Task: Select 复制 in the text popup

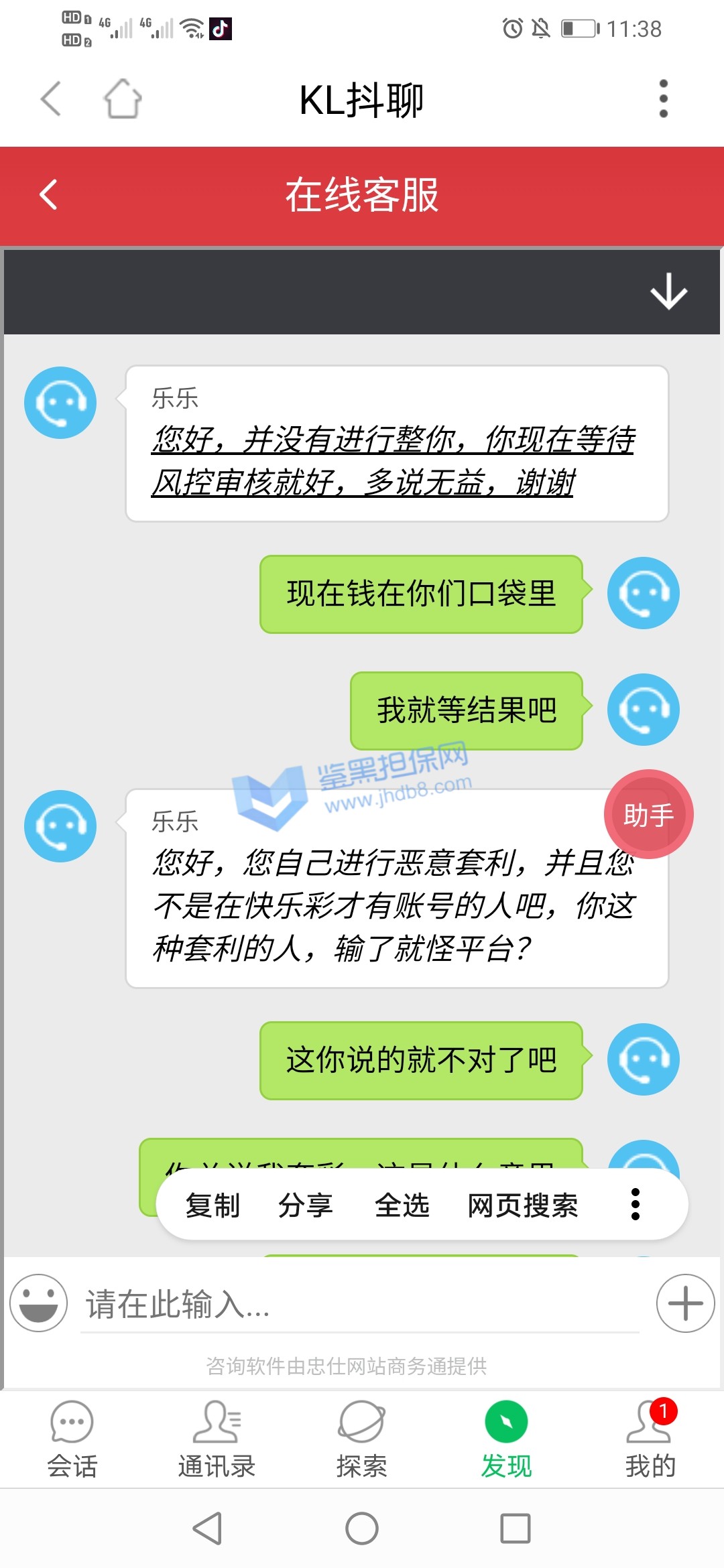Action: (x=213, y=1205)
